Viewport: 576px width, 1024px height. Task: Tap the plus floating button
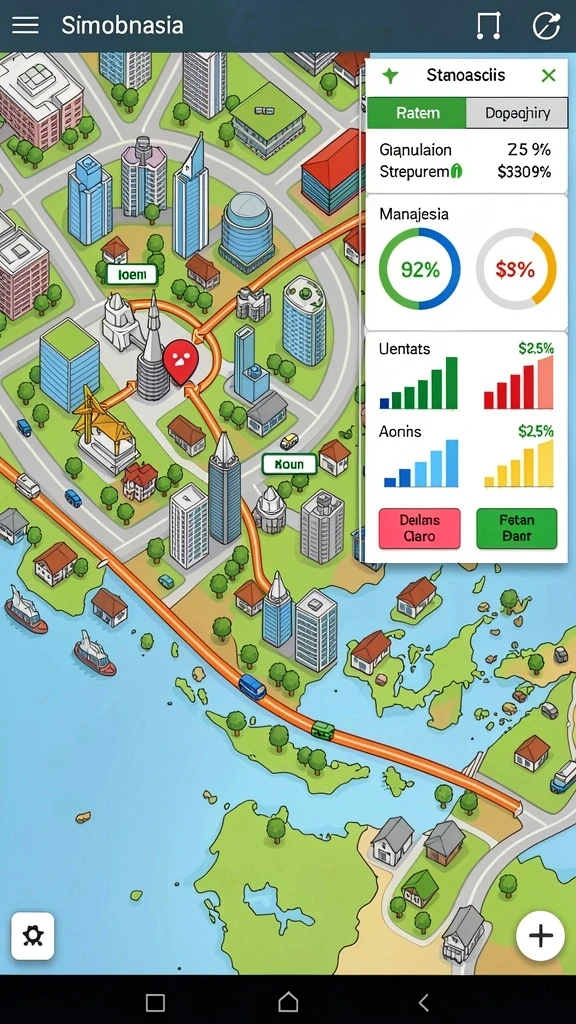coord(540,936)
